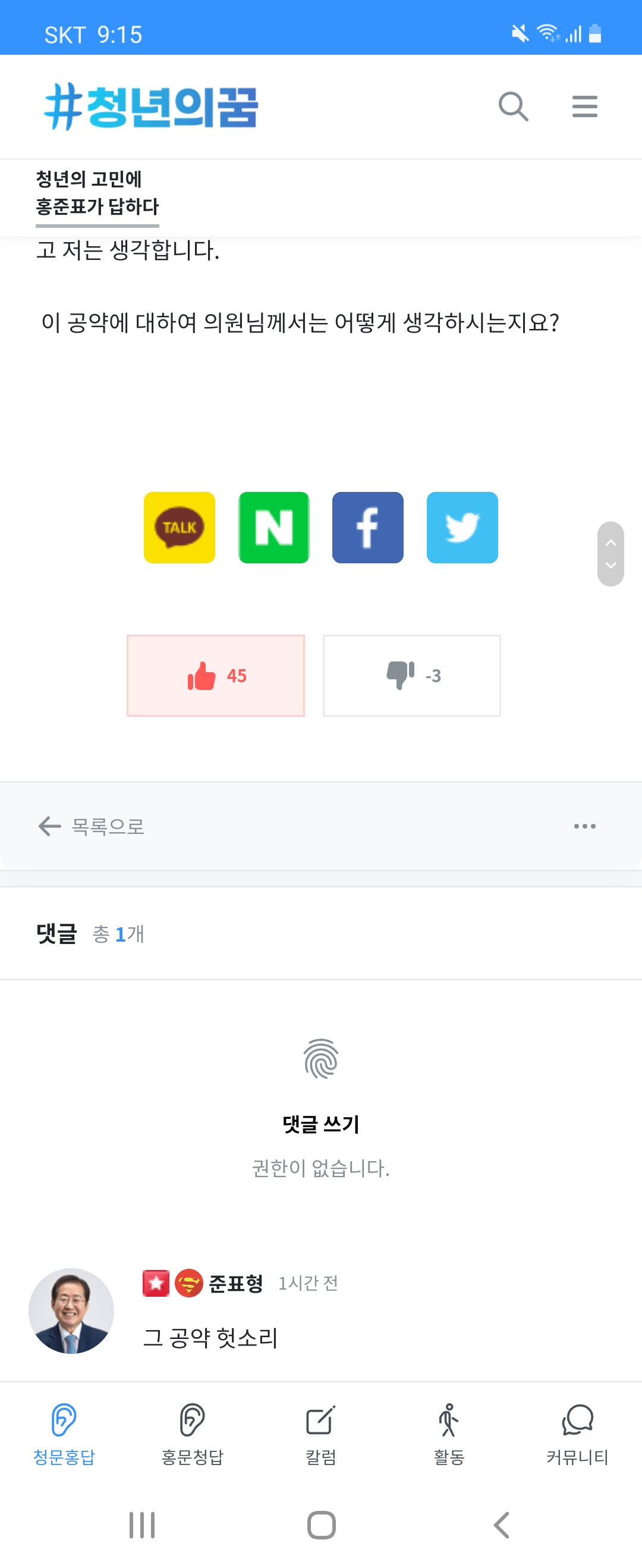Open the hamburger menu
642x1568 pixels.
tap(584, 106)
